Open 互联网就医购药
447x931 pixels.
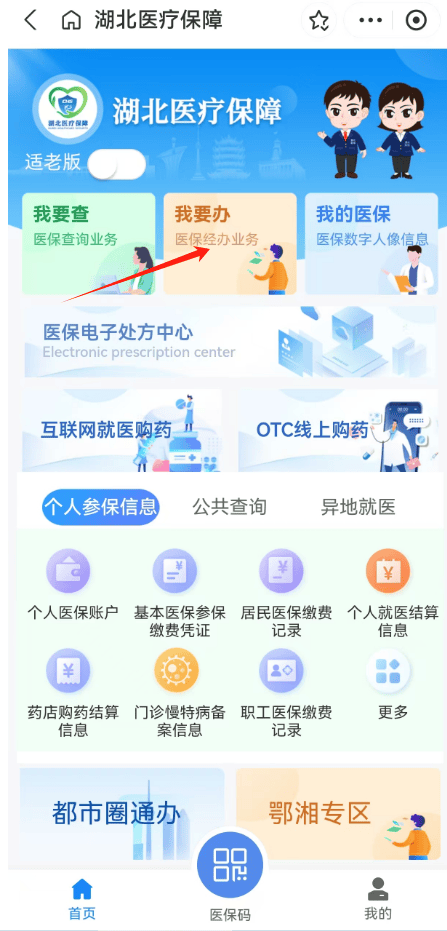(x=122, y=430)
